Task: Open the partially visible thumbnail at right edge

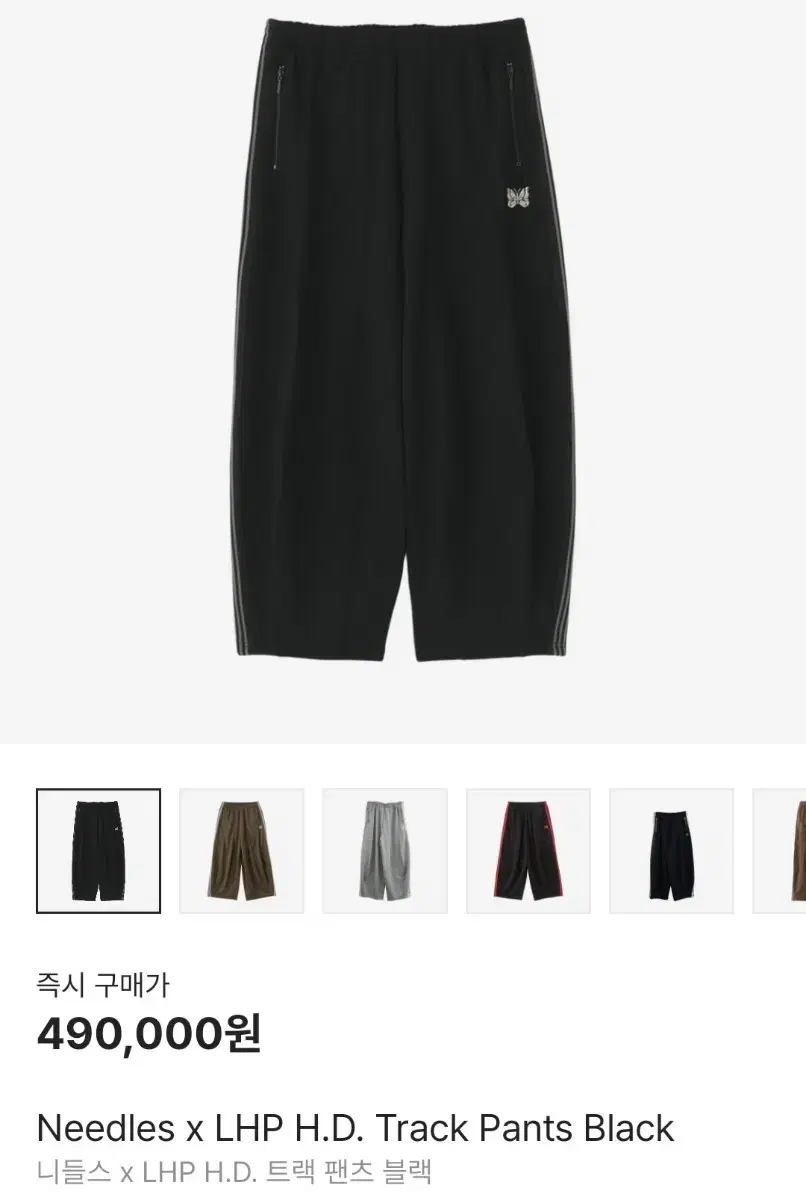Action: pos(790,849)
